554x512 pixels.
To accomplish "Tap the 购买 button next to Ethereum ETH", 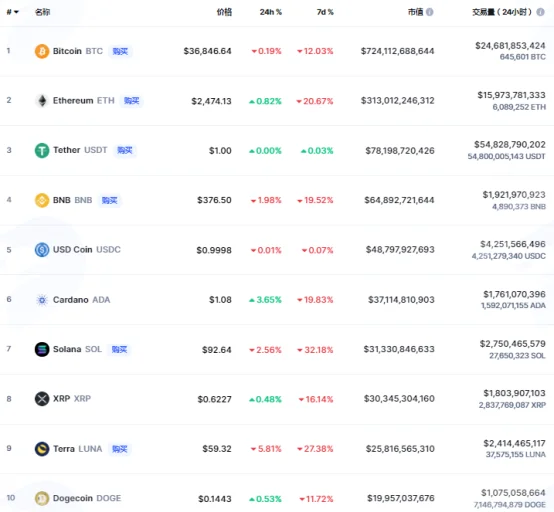I will coord(131,101).
